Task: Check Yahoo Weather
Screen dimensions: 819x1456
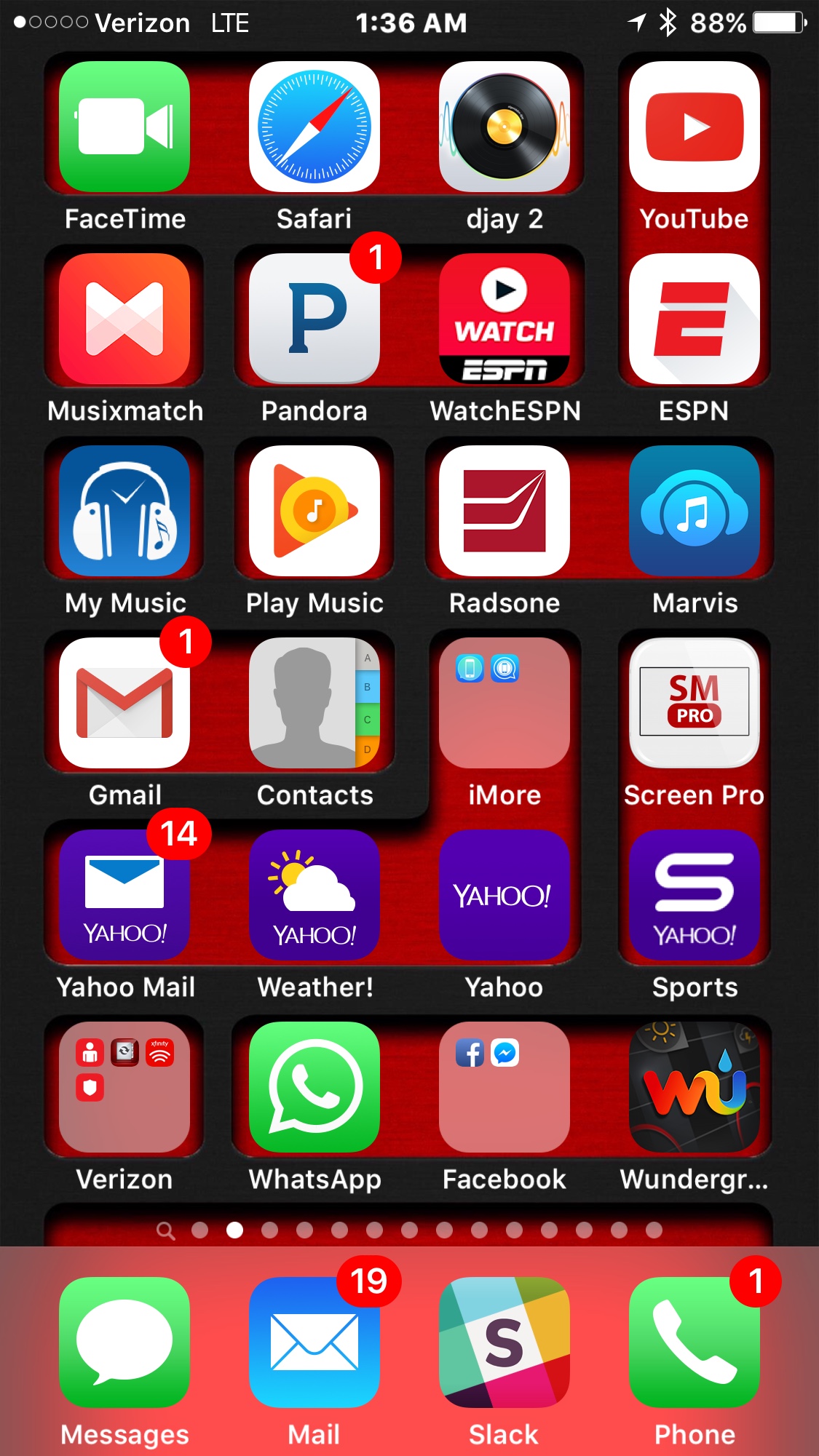Action: 314,895
